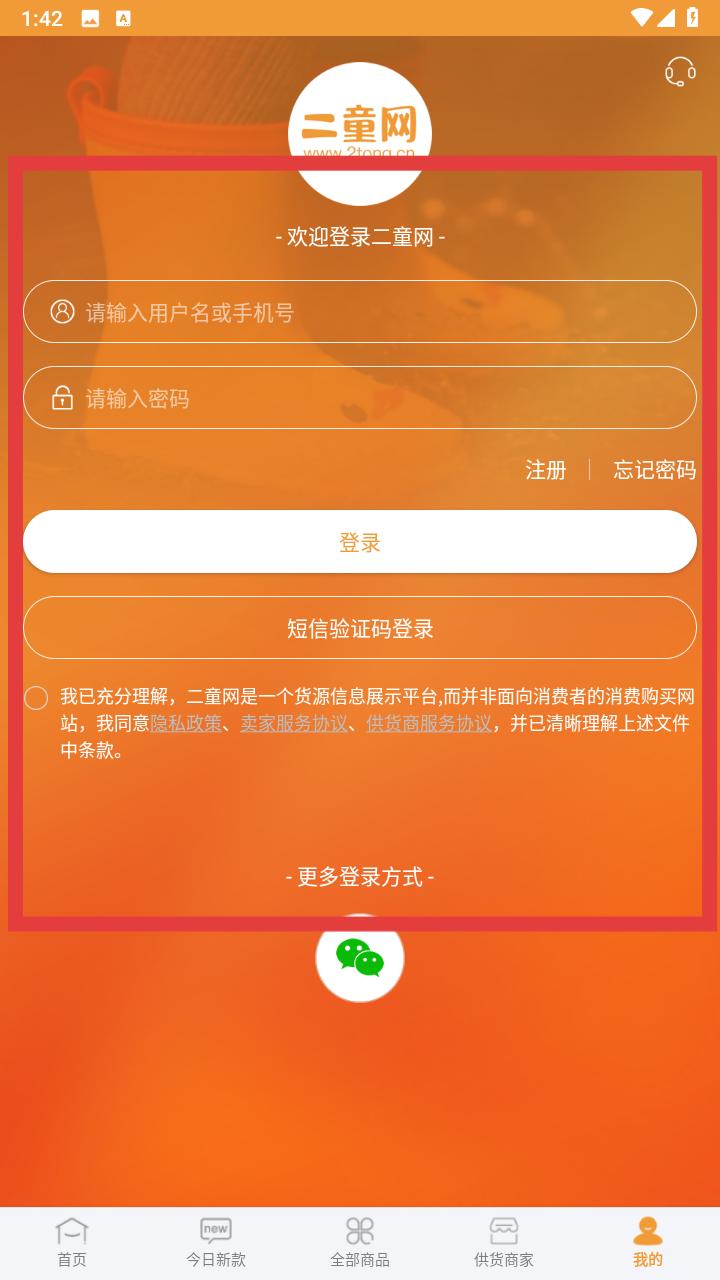Switch to the 今日新款 tab
Viewport: 720px width, 1280px height.
(x=216, y=1243)
